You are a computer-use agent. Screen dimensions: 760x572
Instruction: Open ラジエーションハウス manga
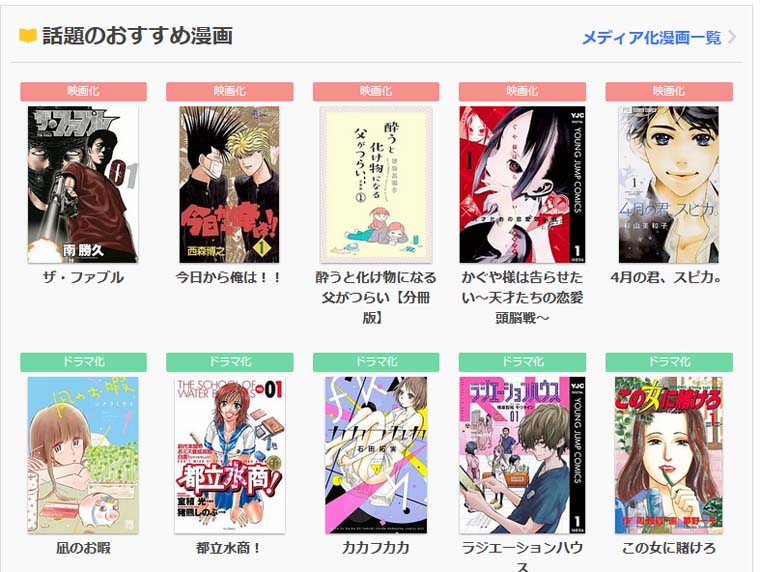[521, 455]
